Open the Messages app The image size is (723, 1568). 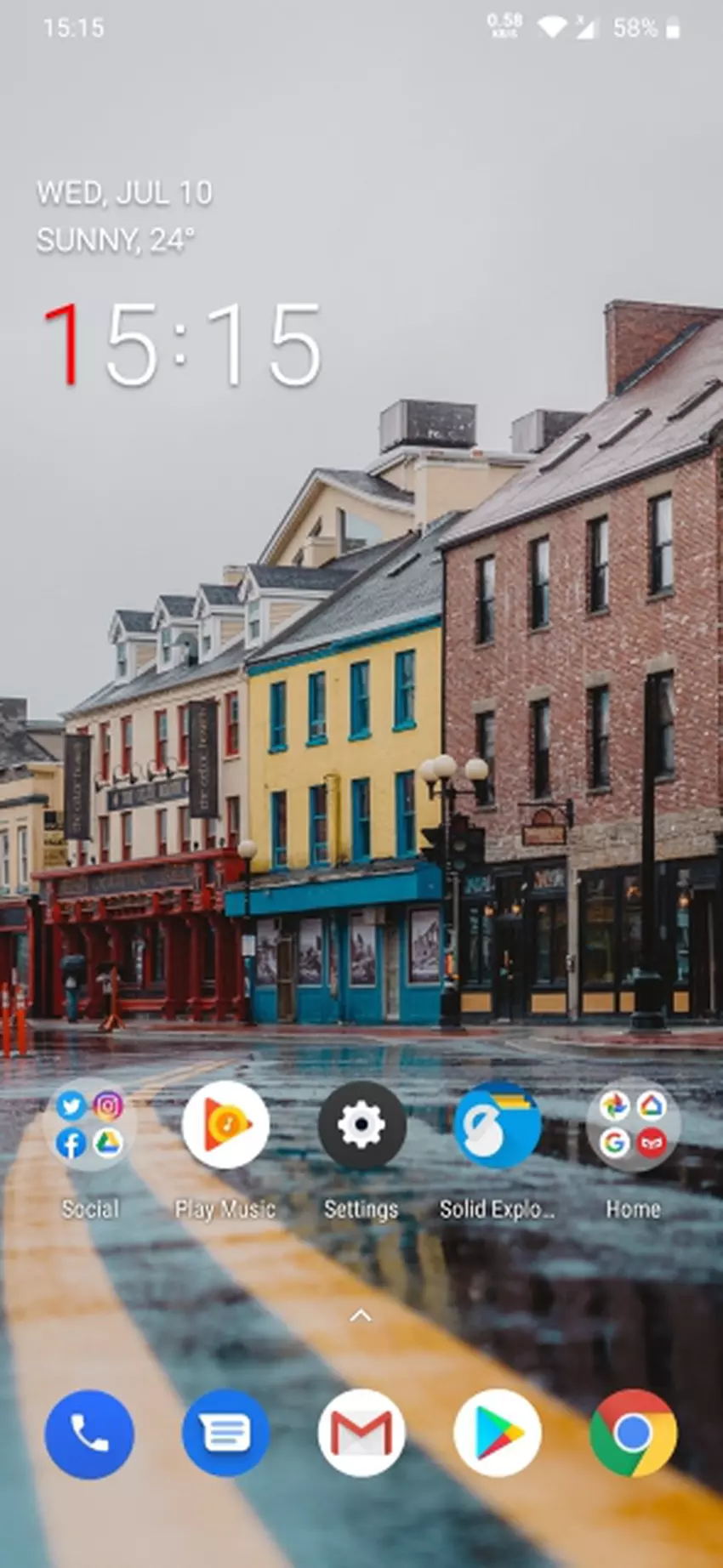(225, 1434)
